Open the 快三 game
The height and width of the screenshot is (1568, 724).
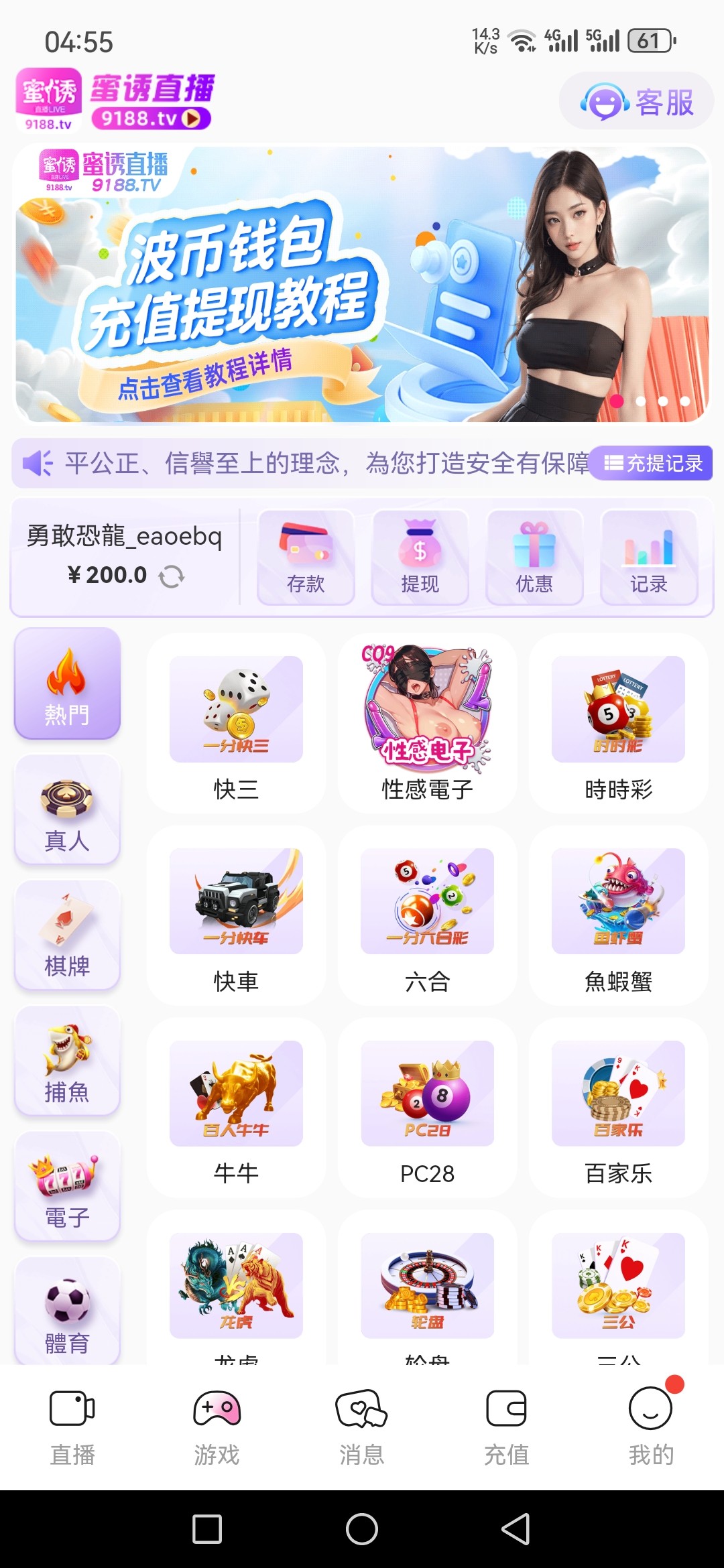[x=236, y=725]
